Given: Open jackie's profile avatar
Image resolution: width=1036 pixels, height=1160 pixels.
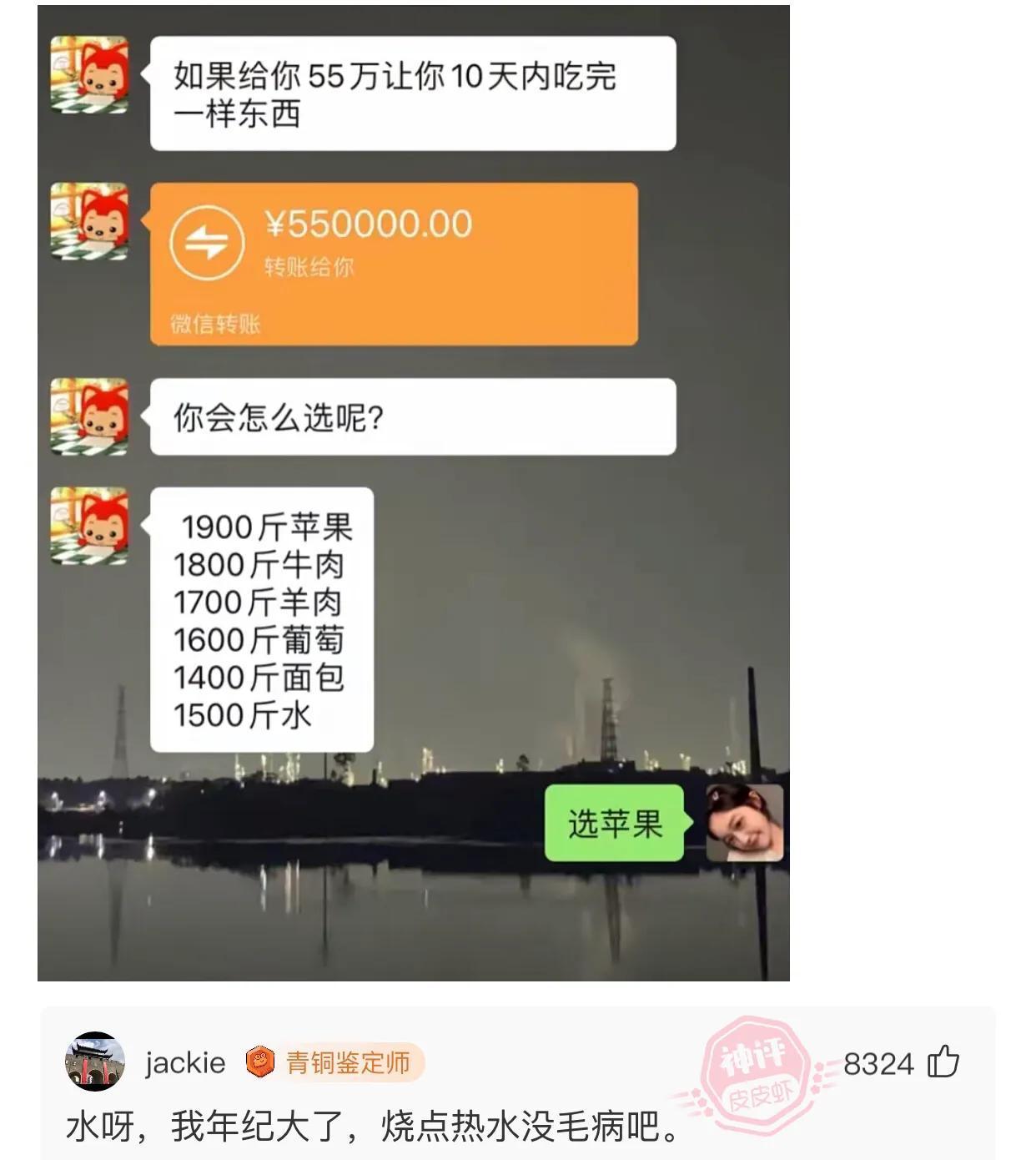Looking at the screenshot, I should [95, 1062].
